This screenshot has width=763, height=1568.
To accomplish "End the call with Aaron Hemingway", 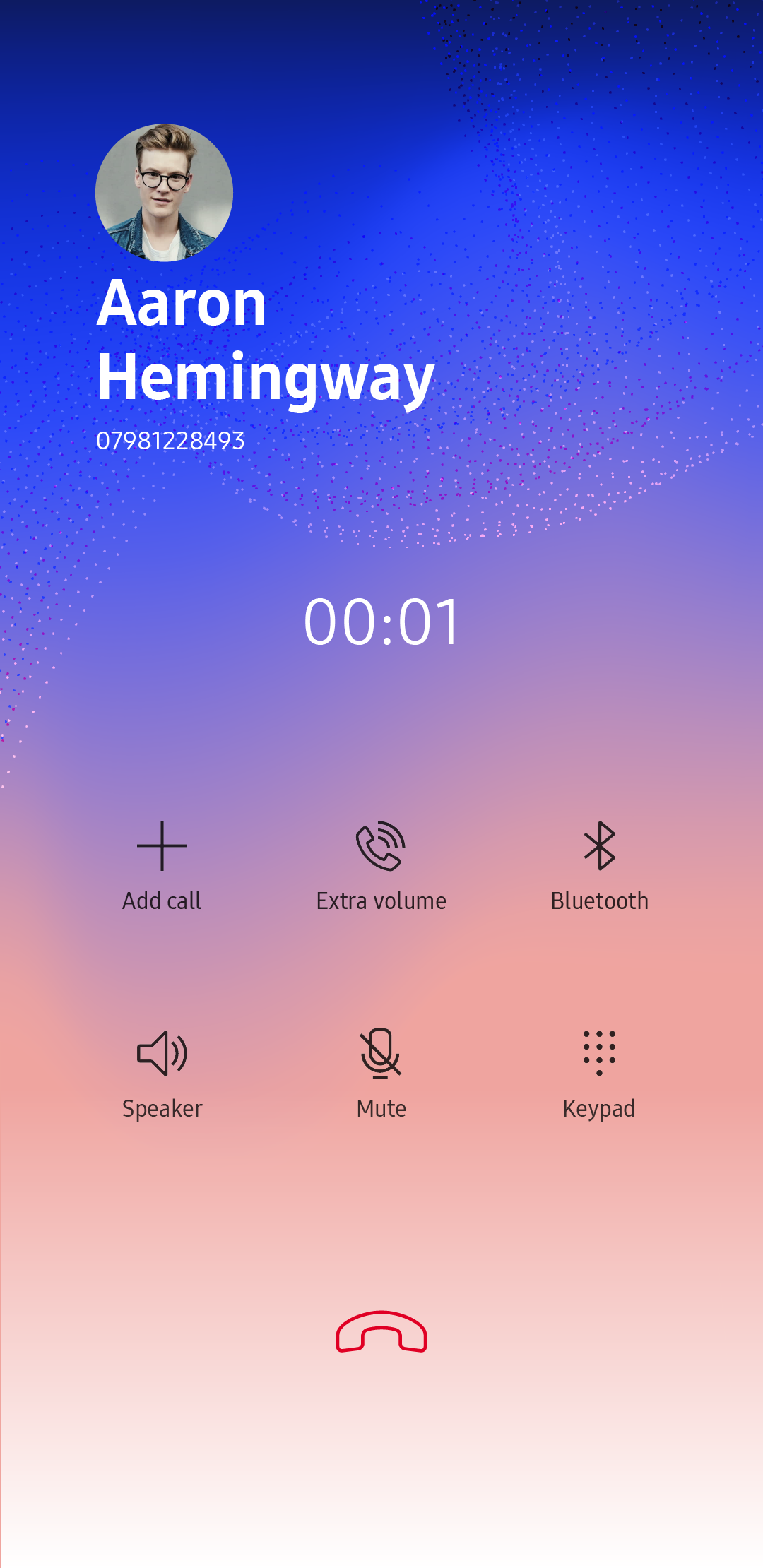I will [381, 1332].
